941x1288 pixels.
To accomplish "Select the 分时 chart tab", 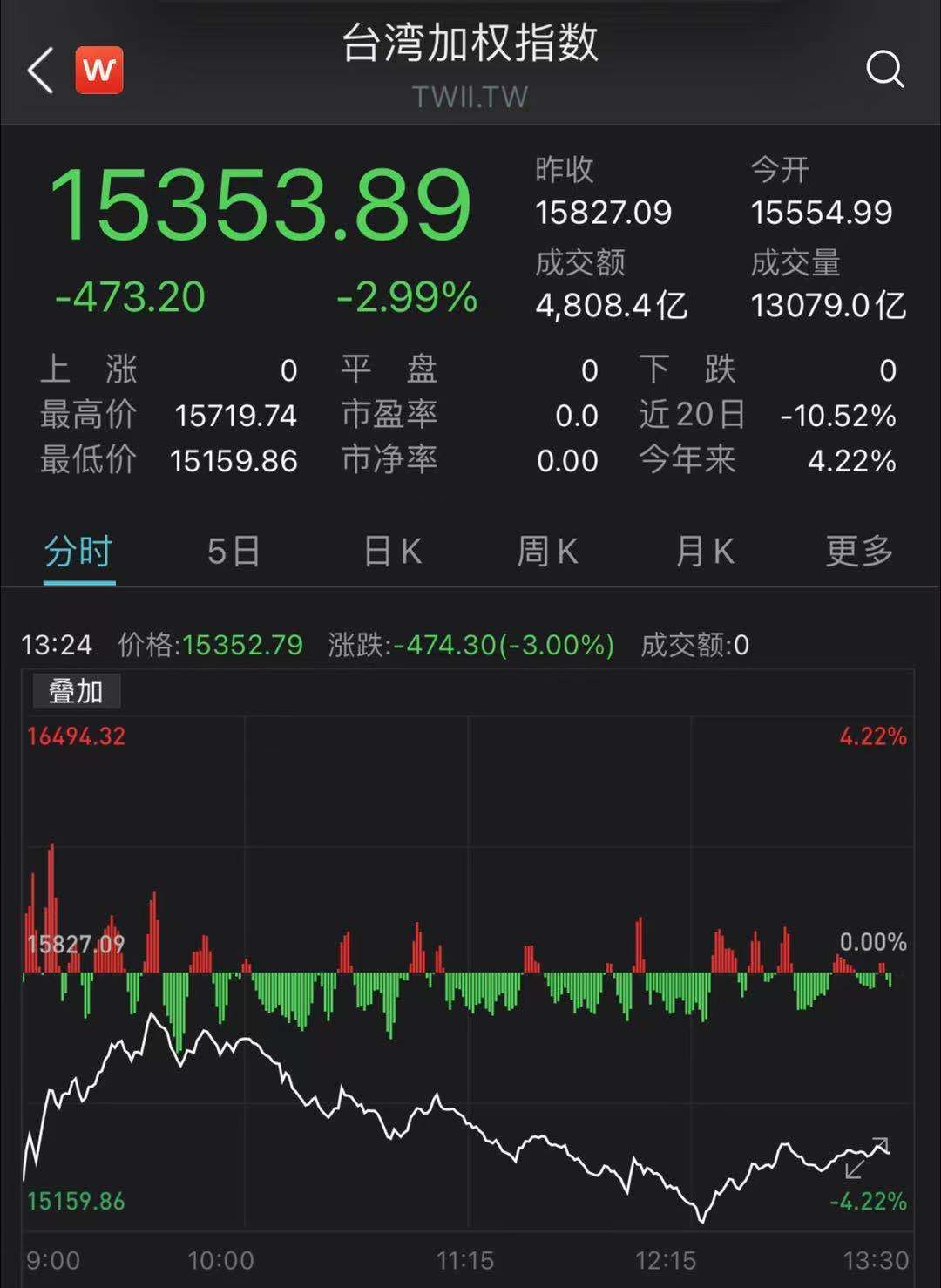I will (x=78, y=552).
